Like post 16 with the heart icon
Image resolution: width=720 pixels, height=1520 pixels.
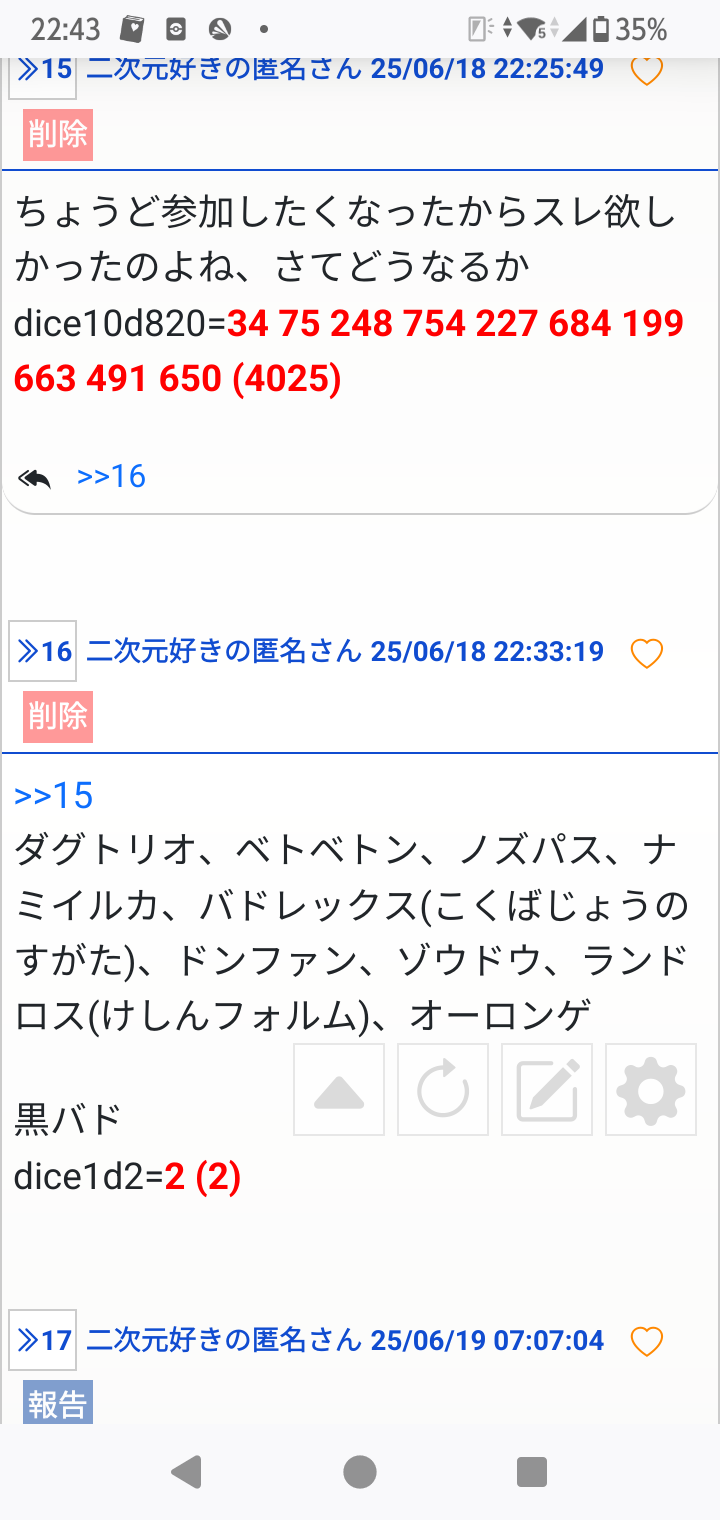pyautogui.click(x=647, y=653)
